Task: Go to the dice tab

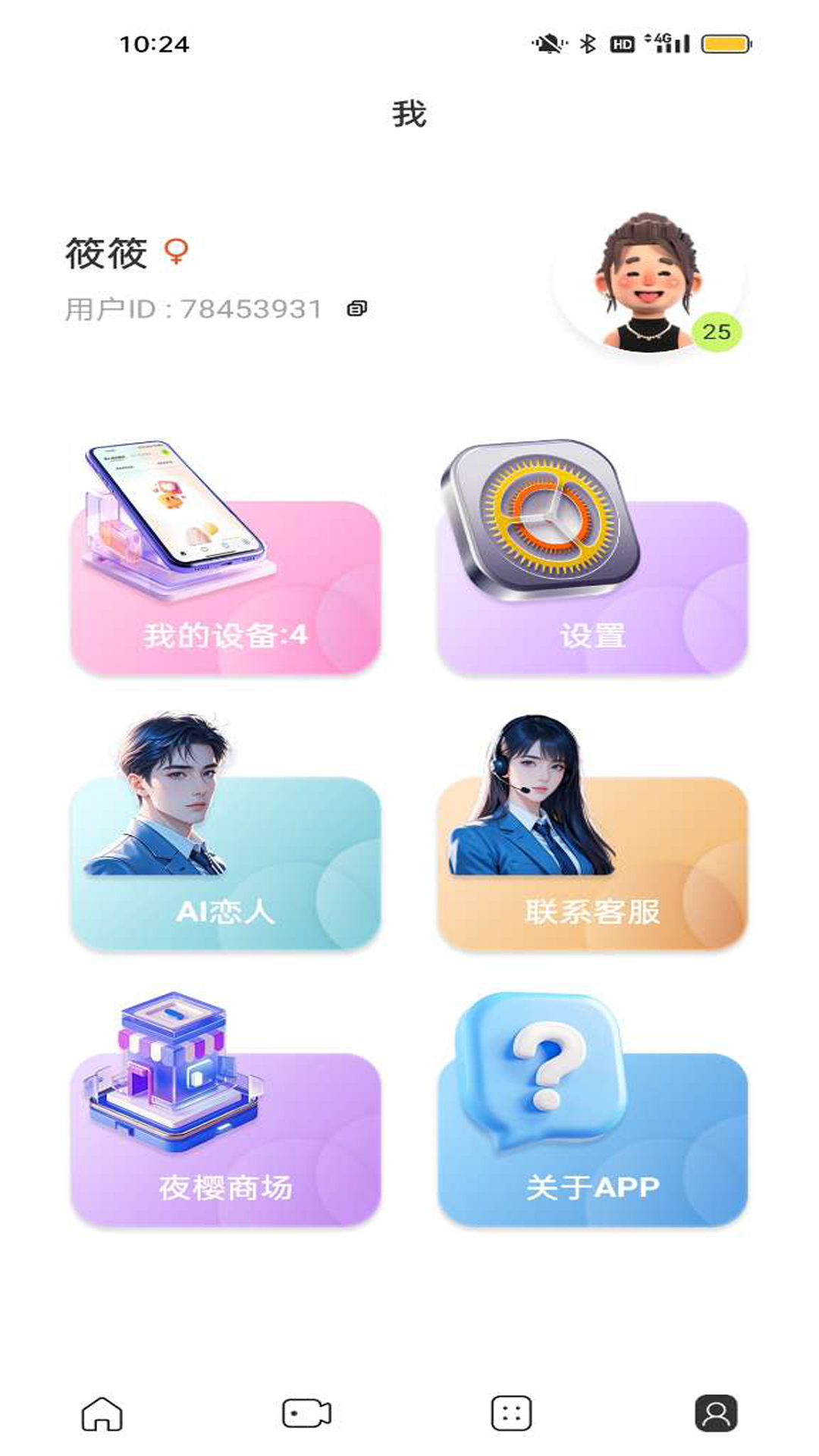Action: click(x=511, y=1414)
